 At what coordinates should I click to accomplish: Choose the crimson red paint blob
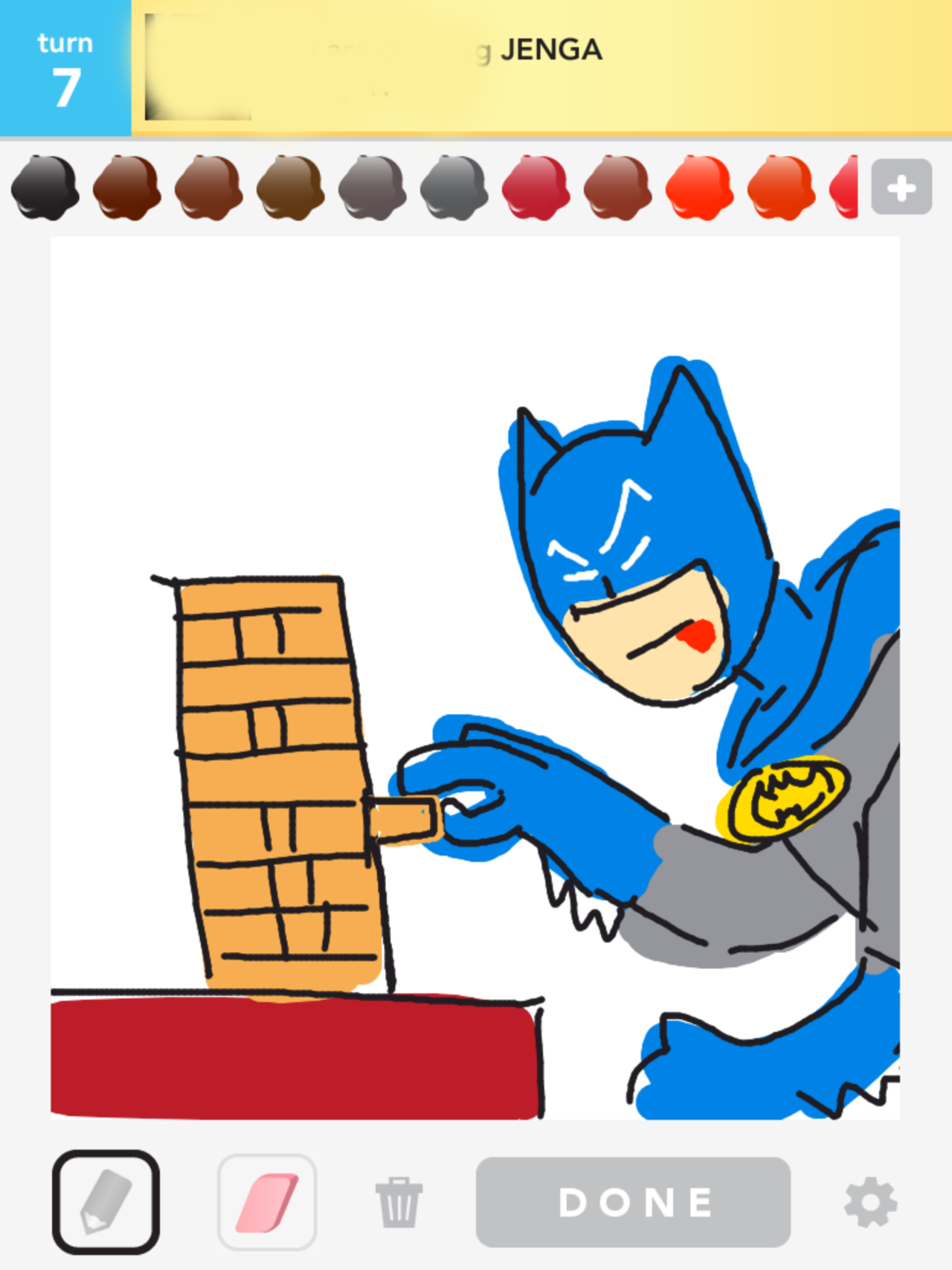(x=535, y=187)
